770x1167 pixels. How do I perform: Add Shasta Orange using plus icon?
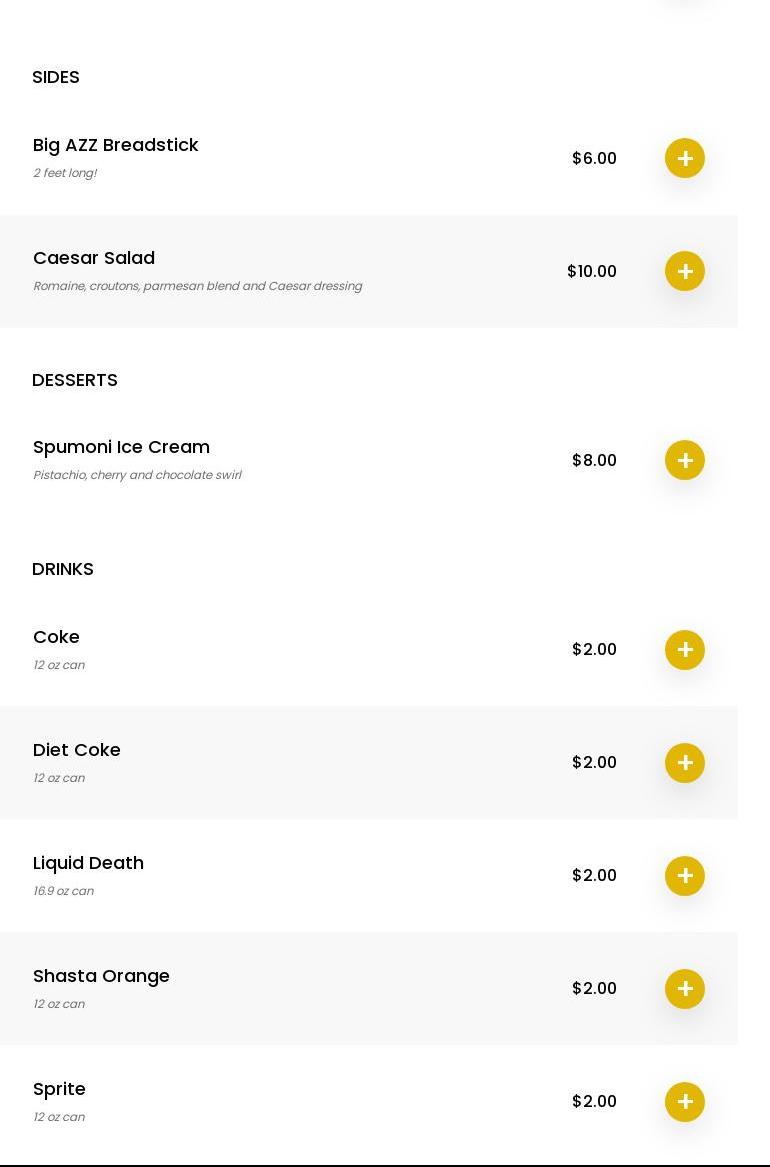(685, 989)
